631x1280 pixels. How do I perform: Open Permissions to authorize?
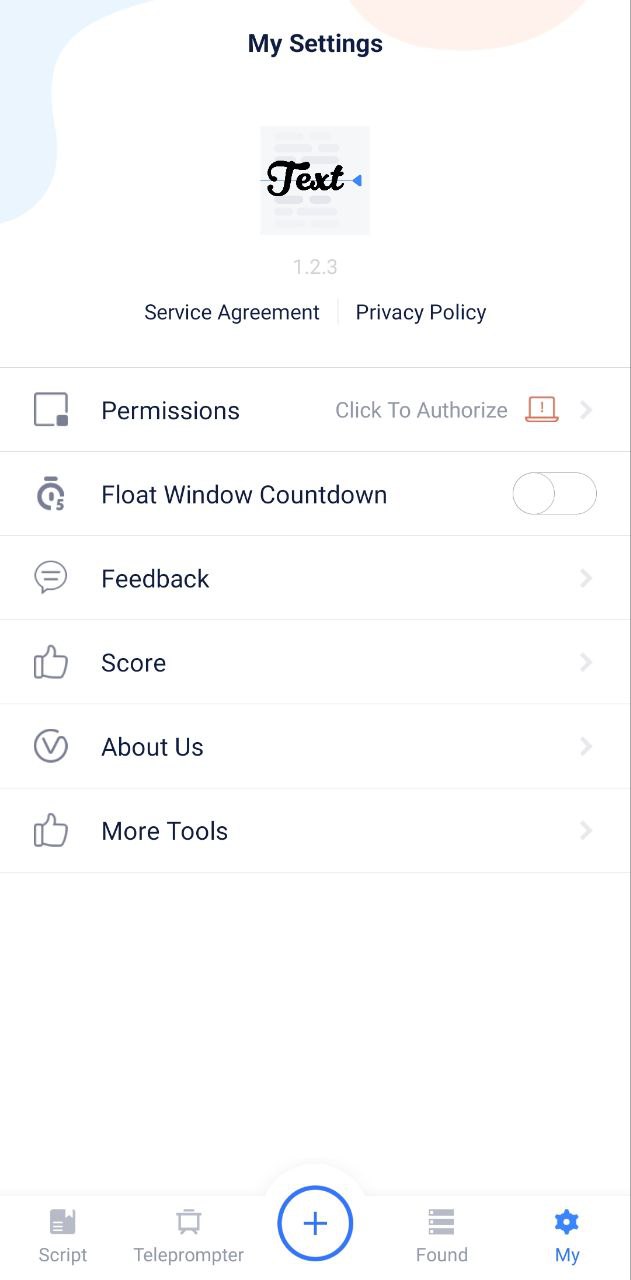tap(315, 410)
